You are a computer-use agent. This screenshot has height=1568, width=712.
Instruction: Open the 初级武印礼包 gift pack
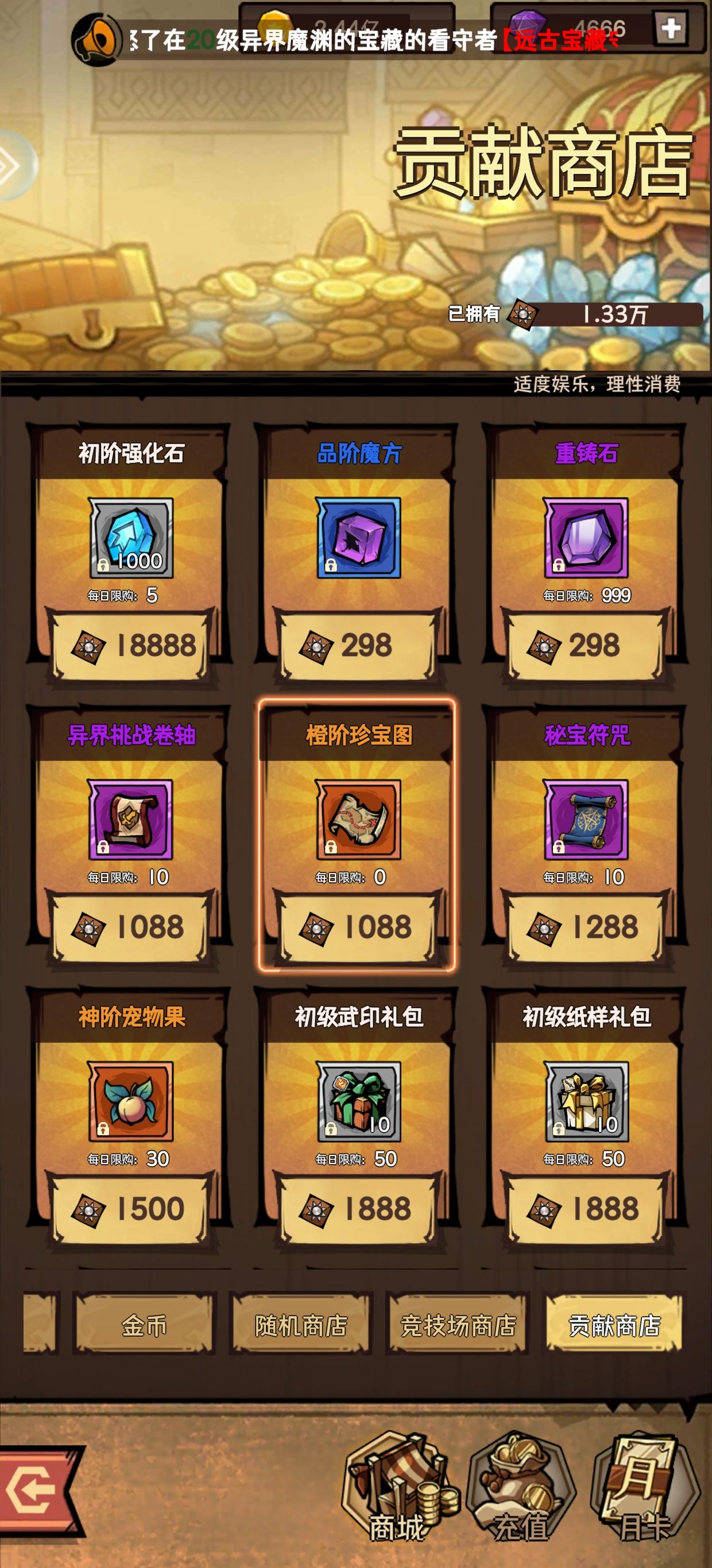(358, 1102)
